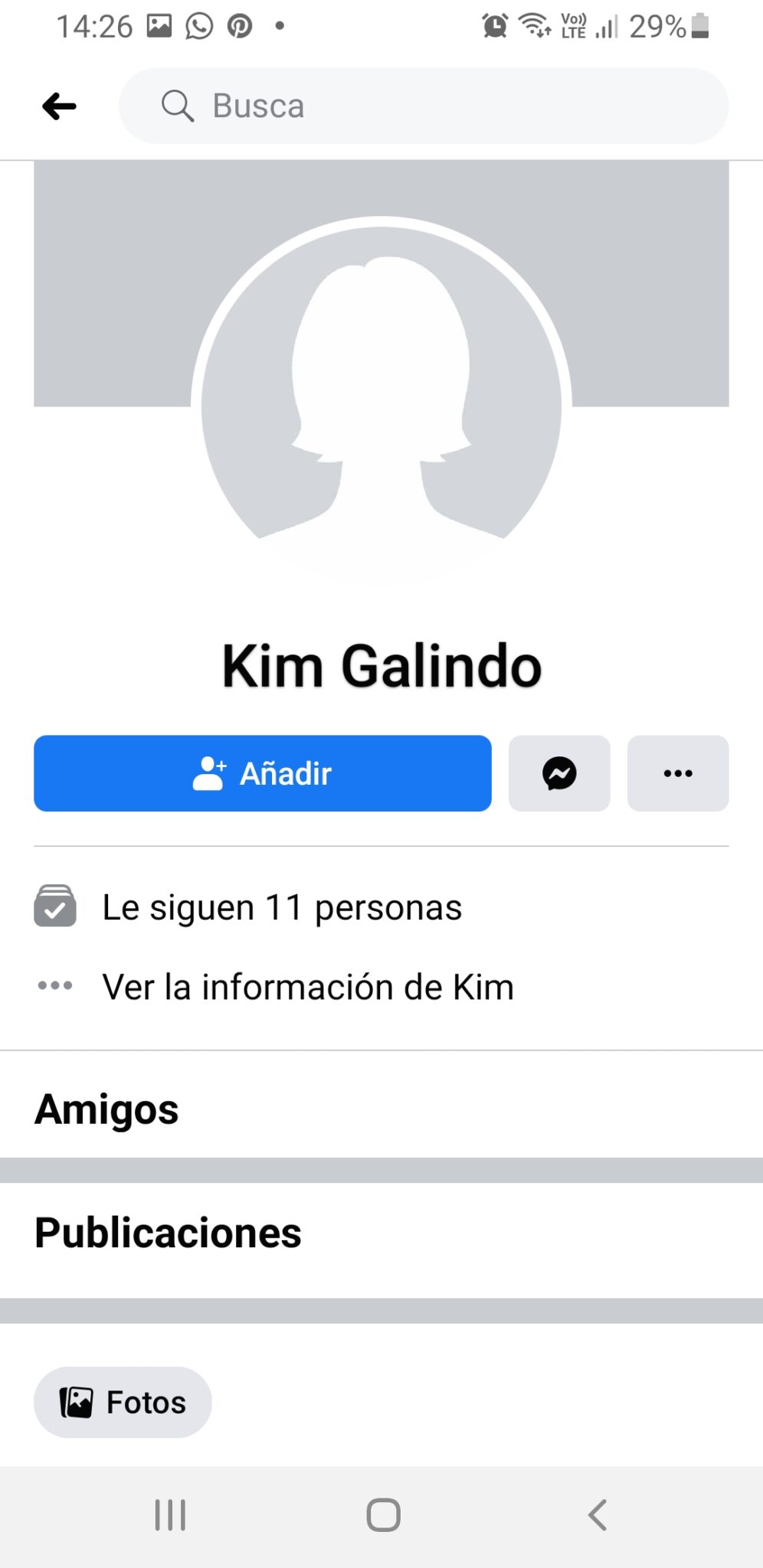Open the Fotos chip
This screenshot has height=1568, width=763.
(x=123, y=1402)
